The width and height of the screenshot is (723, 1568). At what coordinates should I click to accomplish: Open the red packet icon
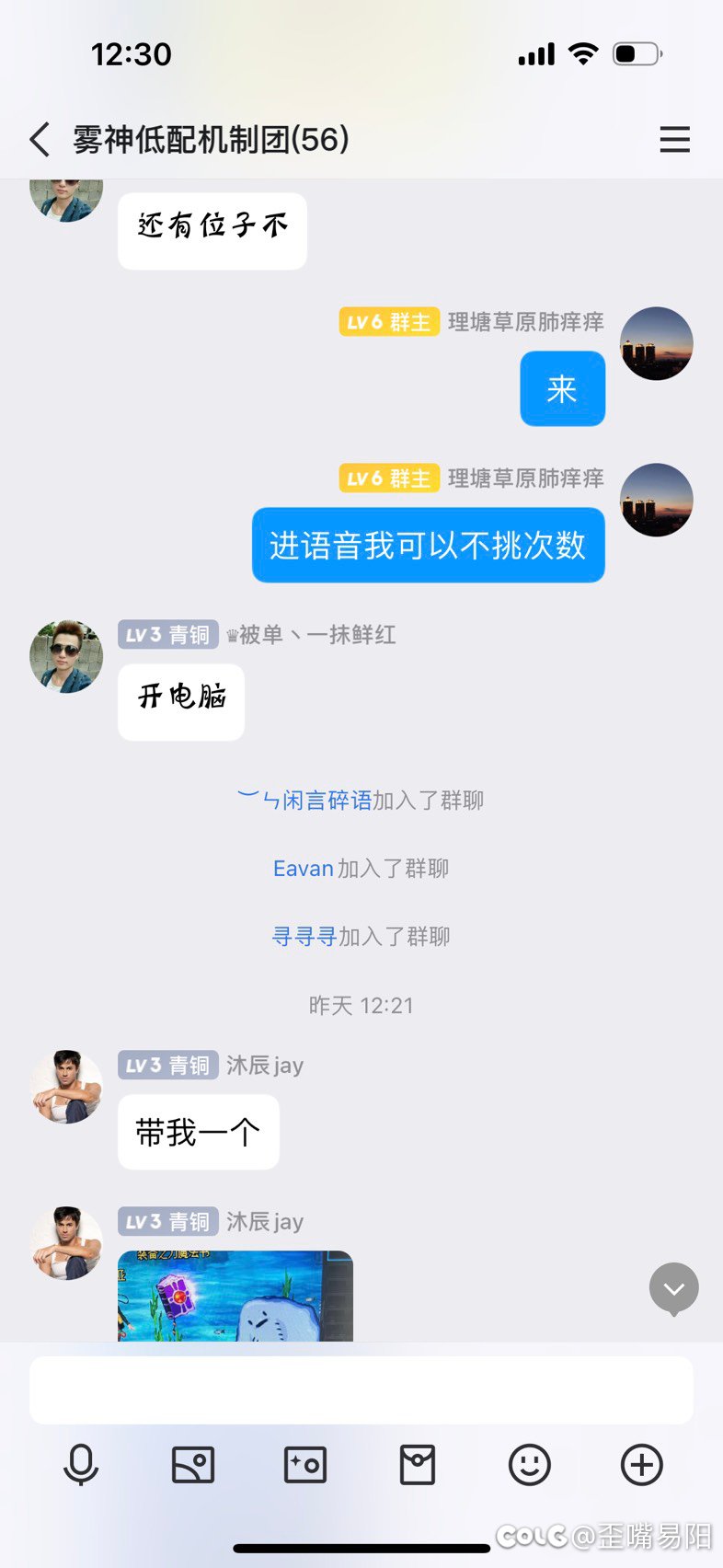[418, 1464]
